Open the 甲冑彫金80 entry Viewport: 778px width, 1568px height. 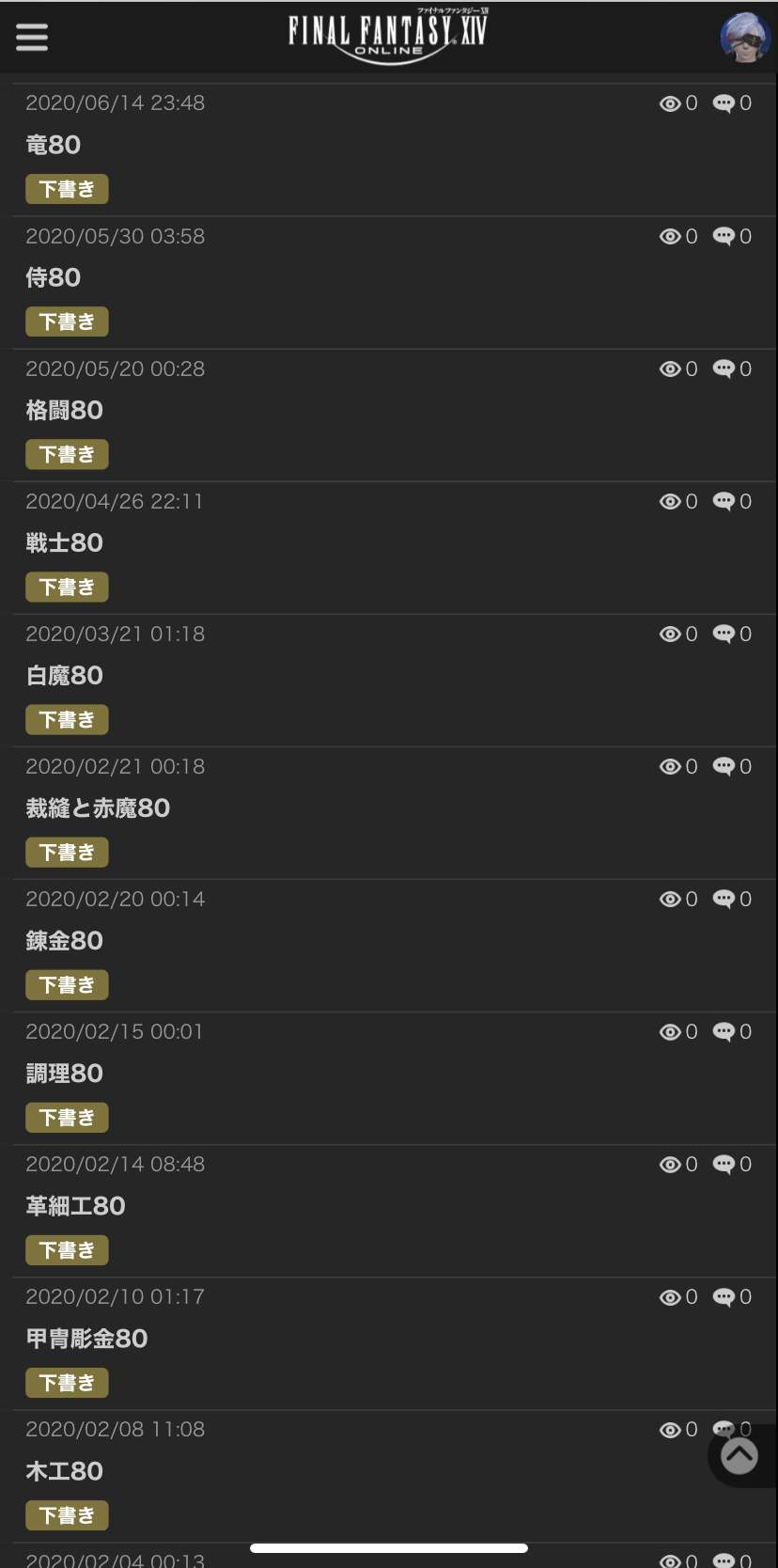coord(87,1338)
